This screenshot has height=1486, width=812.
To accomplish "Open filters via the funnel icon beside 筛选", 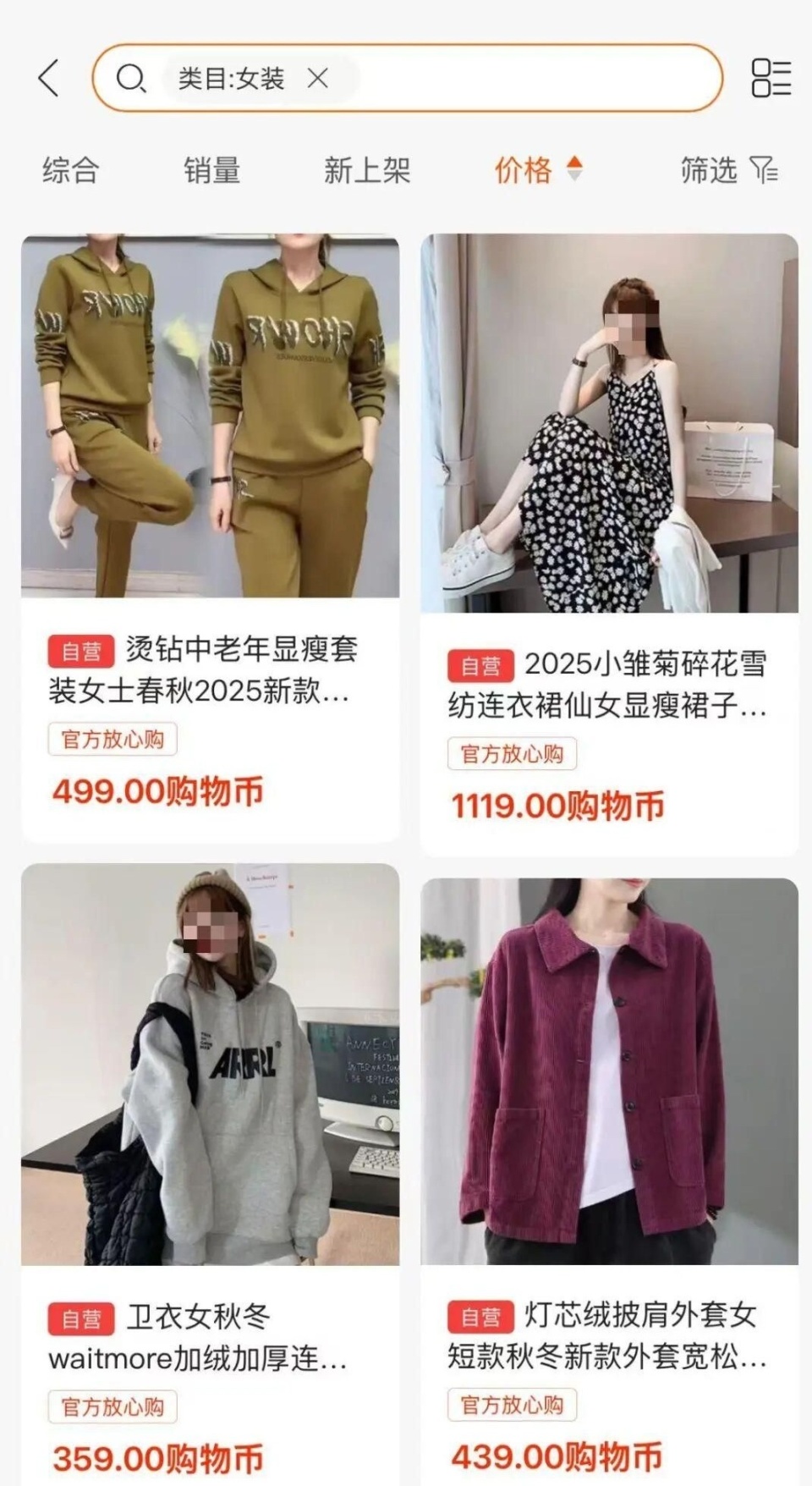I will (764, 171).
